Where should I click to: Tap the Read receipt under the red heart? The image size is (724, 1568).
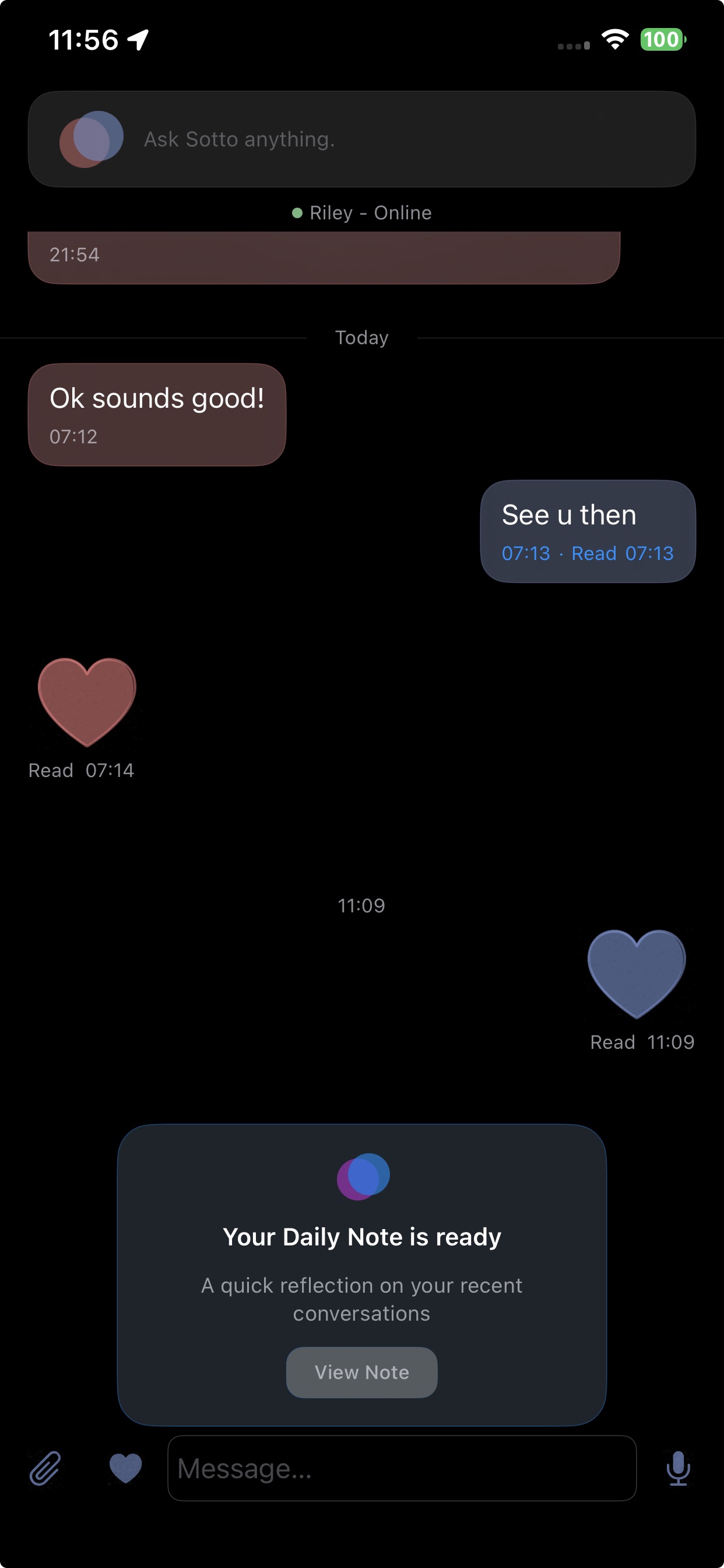tap(82, 769)
